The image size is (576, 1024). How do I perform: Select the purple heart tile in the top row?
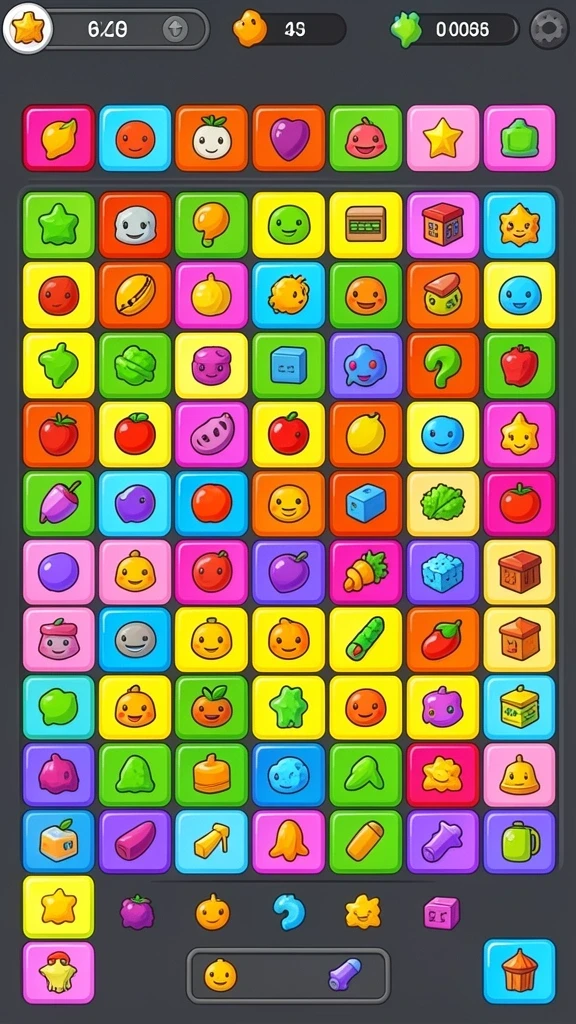tap(289, 138)
